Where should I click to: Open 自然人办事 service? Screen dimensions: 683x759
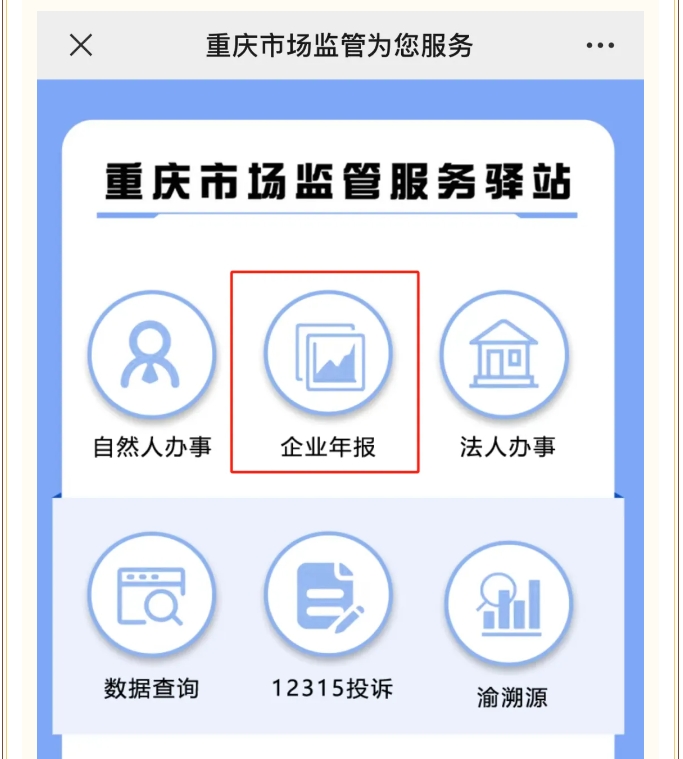tap(152, 354)
